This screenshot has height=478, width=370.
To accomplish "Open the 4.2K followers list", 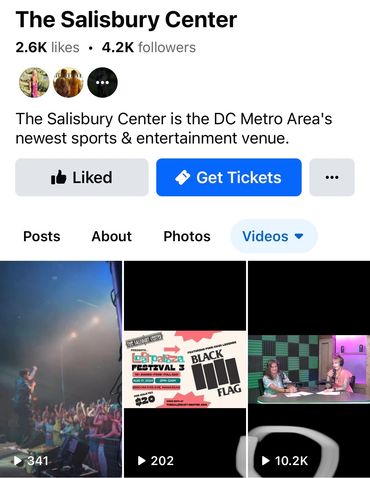I will click(x=149, y=47).
